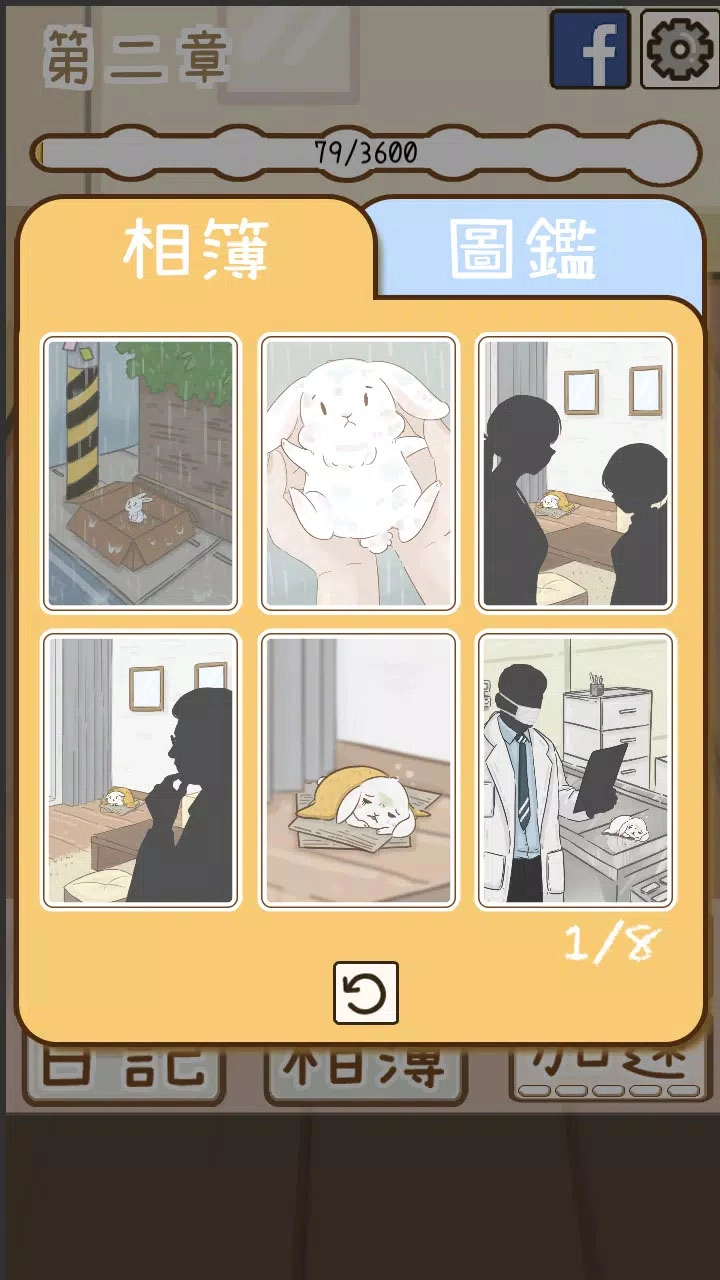View the rabbit in cardboard box photo
The image size is (720, 1280).
(x=141, y=473)
